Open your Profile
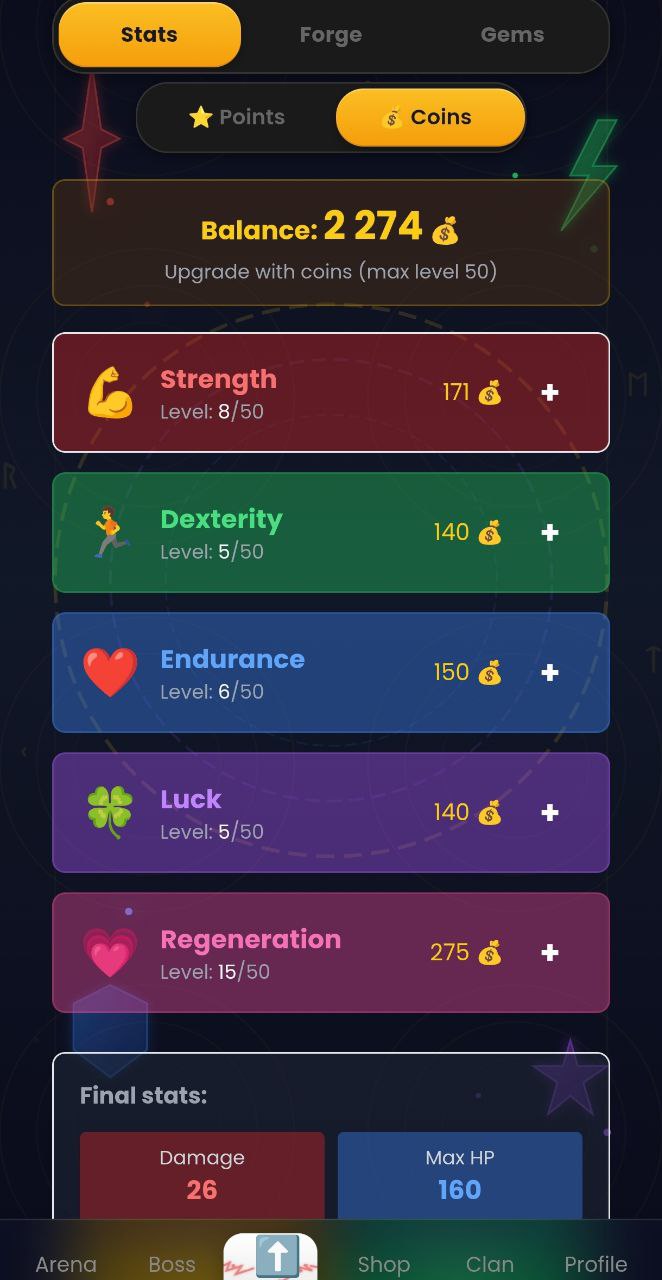Viewport: 662px width, 1280px height. click(x=596, y=1263)
